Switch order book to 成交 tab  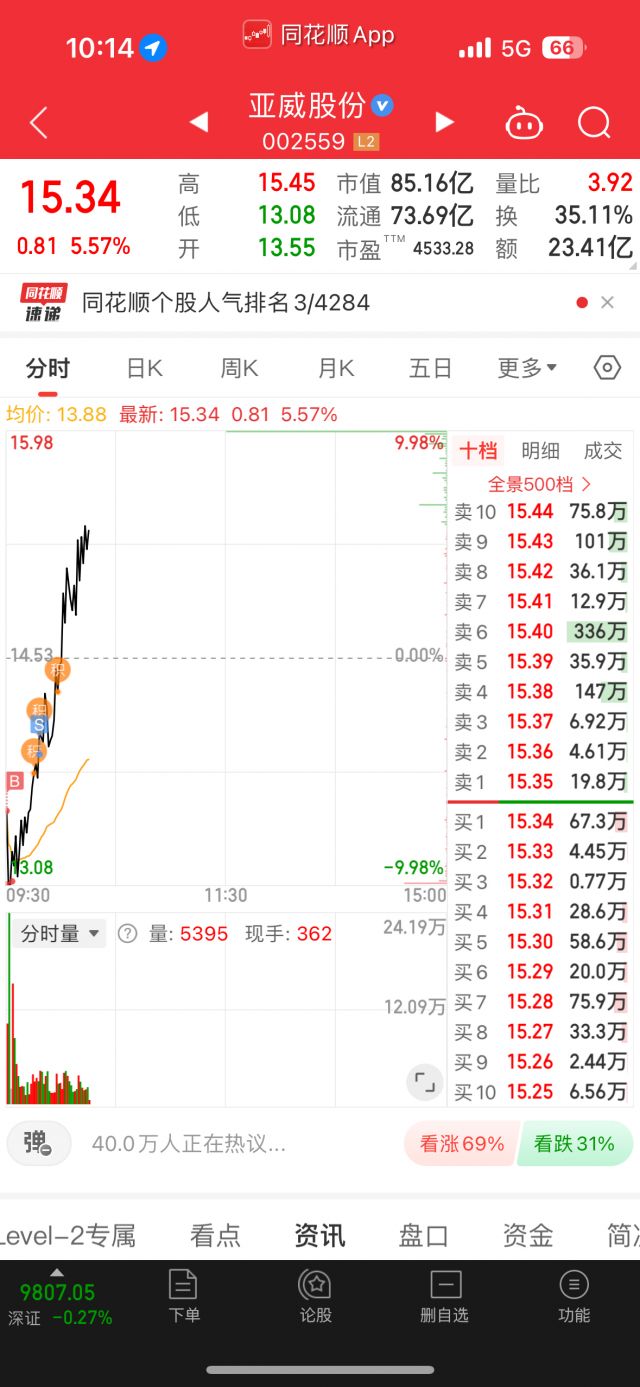click(x=603, y=451)
